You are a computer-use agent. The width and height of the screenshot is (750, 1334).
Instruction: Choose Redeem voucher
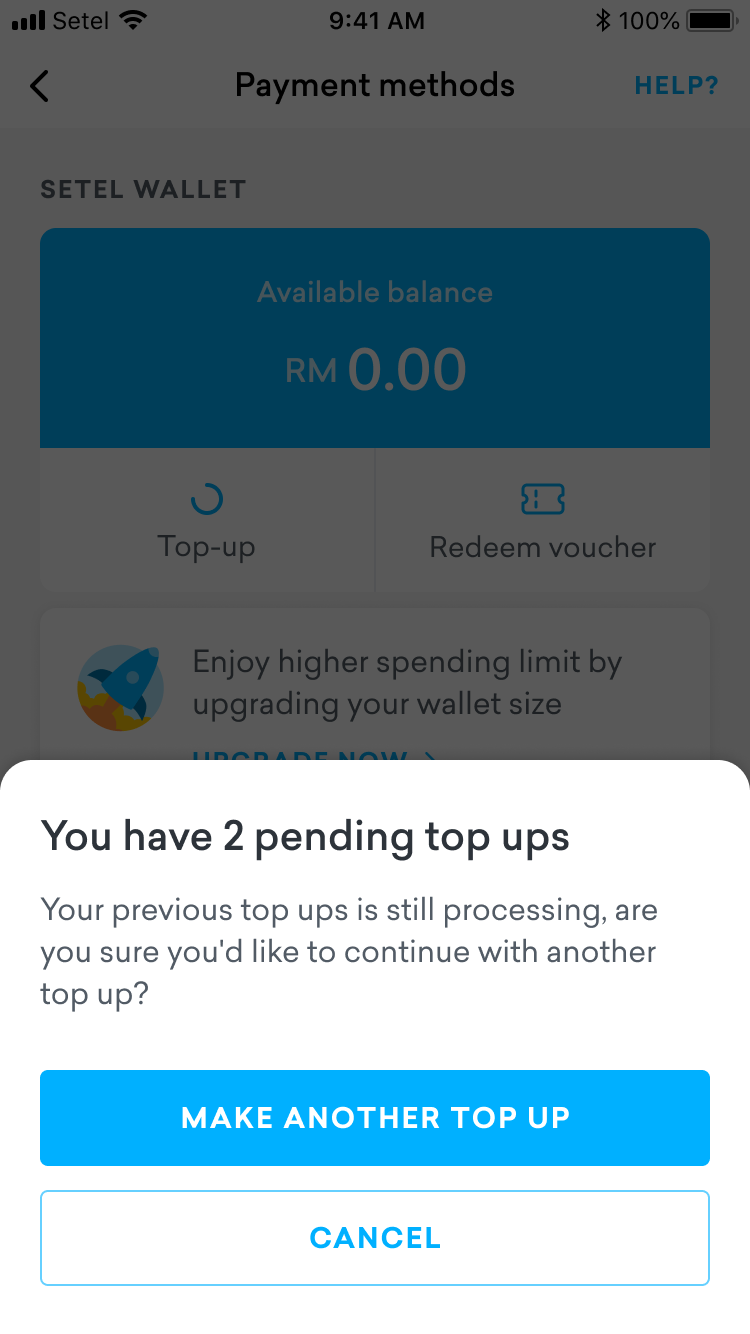click(x=543, y=520)
